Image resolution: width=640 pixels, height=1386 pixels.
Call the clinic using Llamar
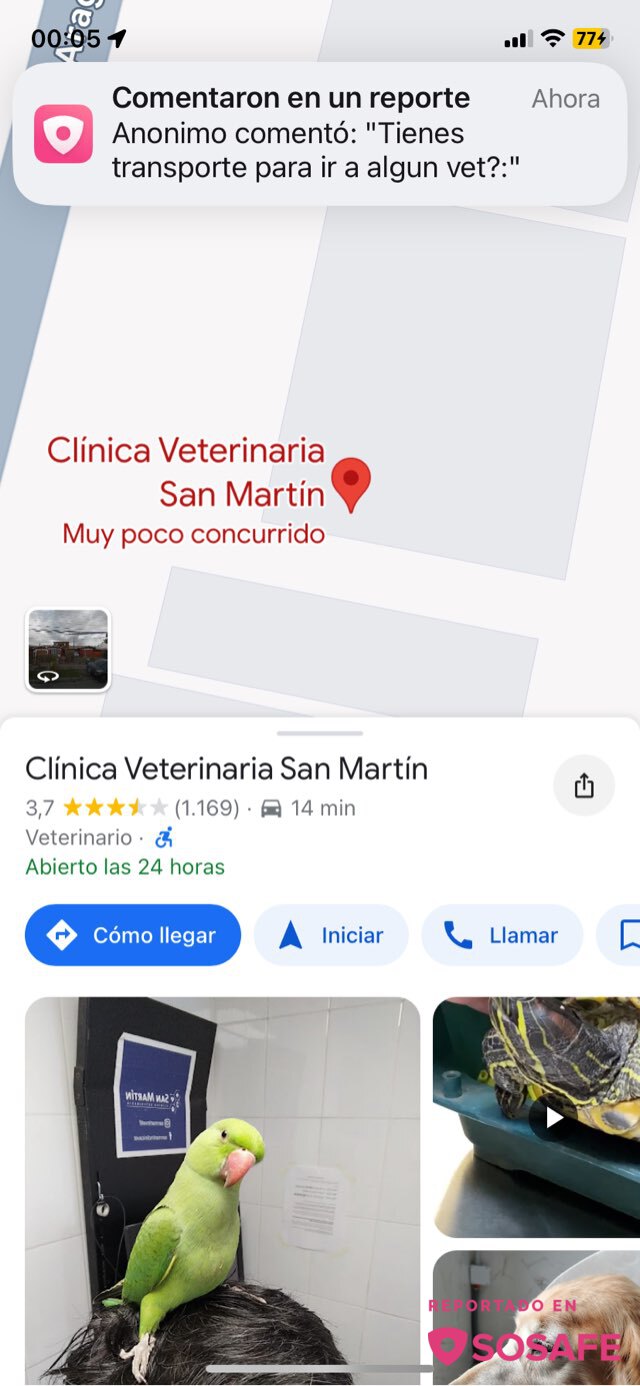pyautogui.click(x=502, y=936)
